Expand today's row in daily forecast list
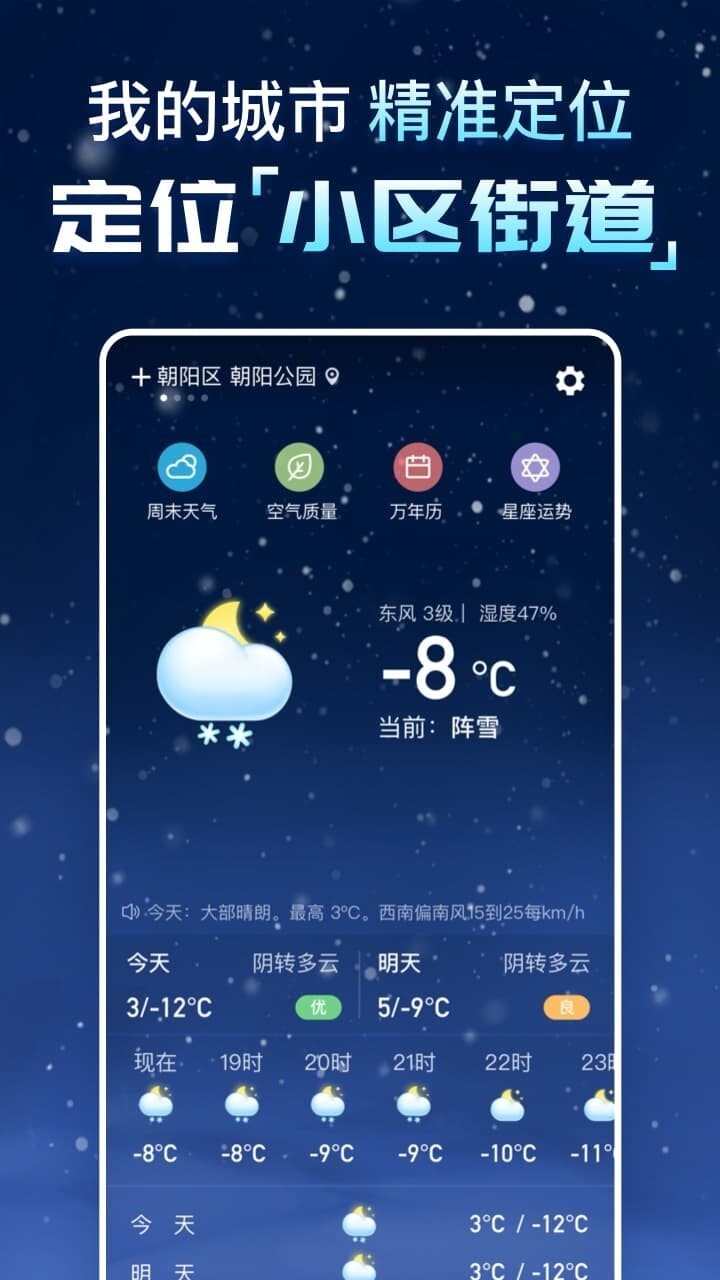 click(360, 1222)
